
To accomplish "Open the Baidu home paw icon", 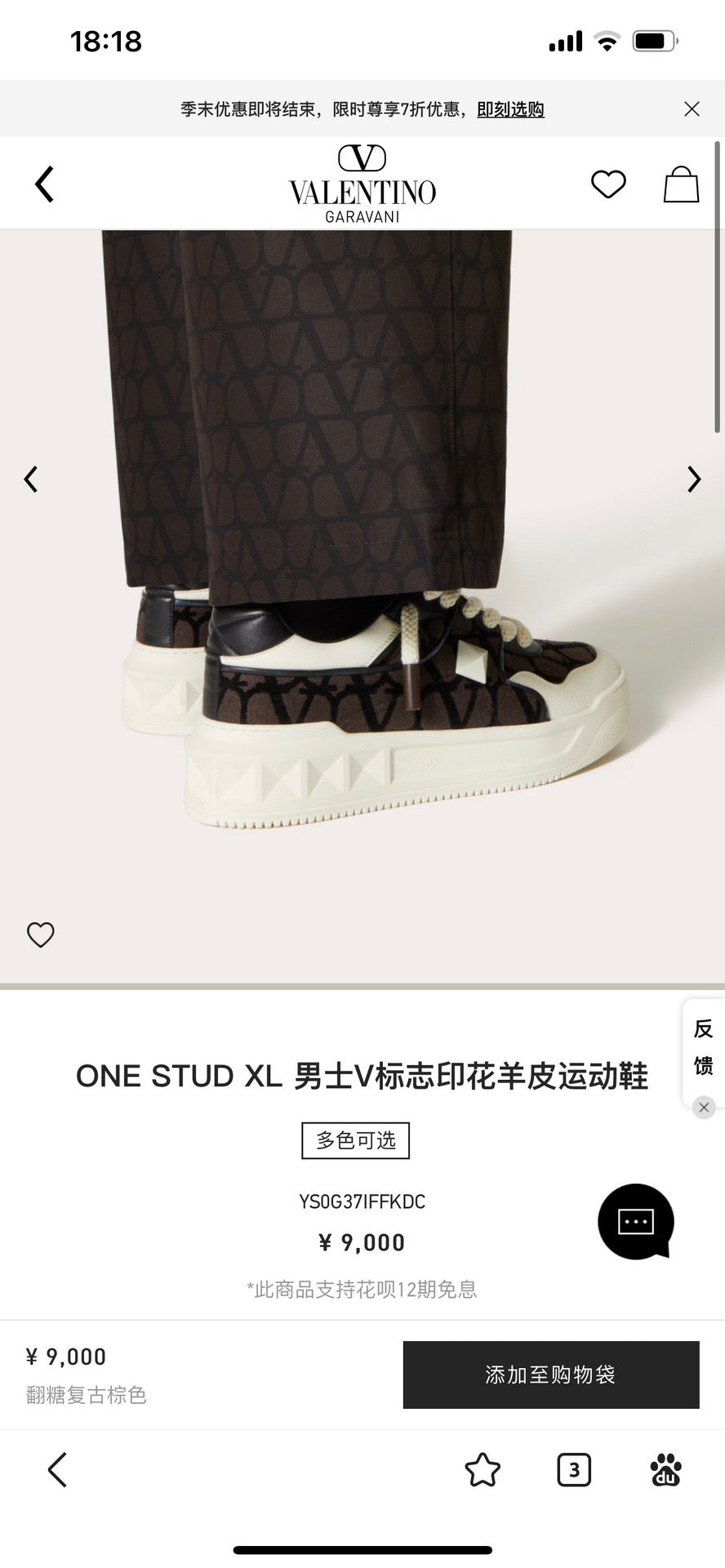I will coord(665,1470).
